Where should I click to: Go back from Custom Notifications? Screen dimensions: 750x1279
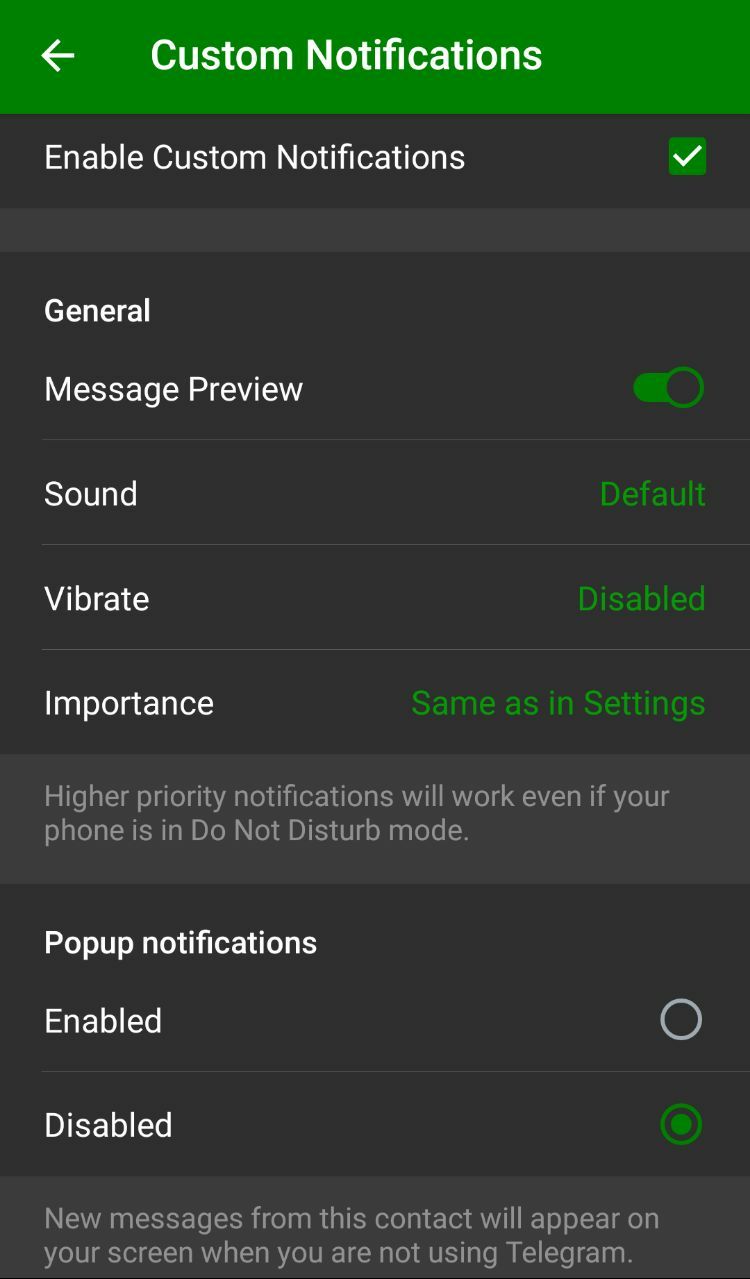(x=58, y=56)
